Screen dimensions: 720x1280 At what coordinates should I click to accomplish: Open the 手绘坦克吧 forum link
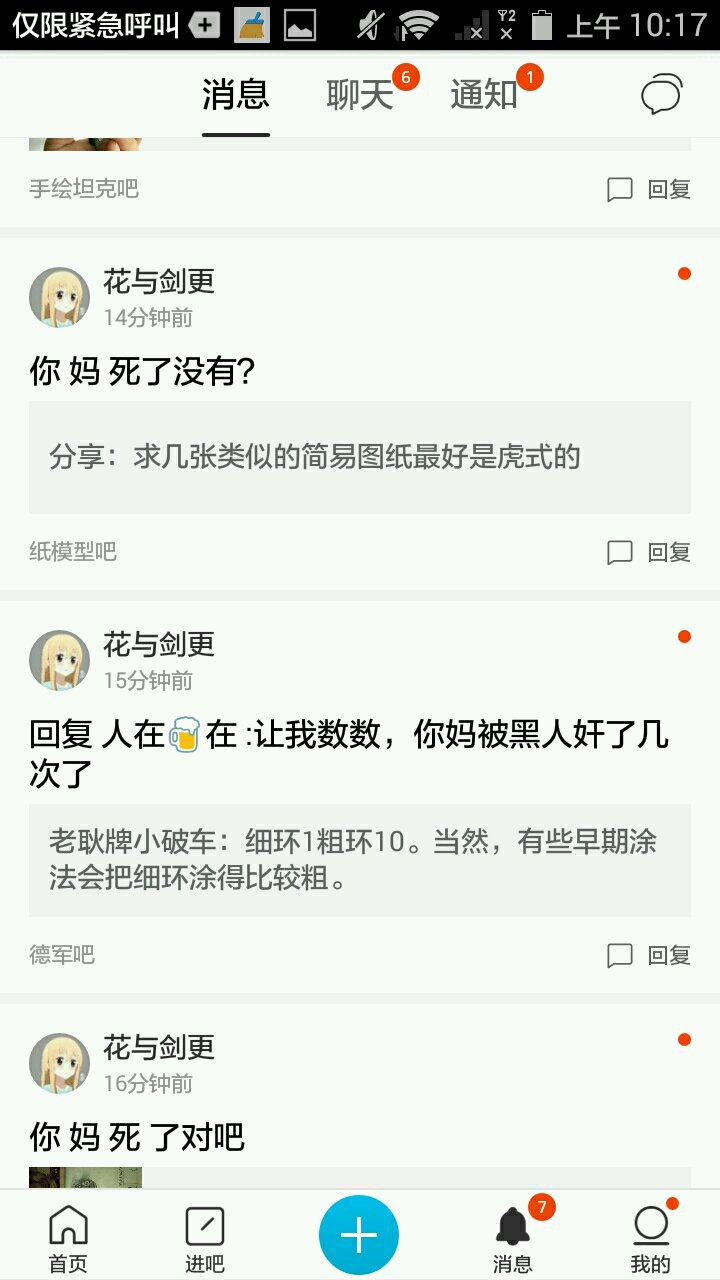click(x=84, y=188)
